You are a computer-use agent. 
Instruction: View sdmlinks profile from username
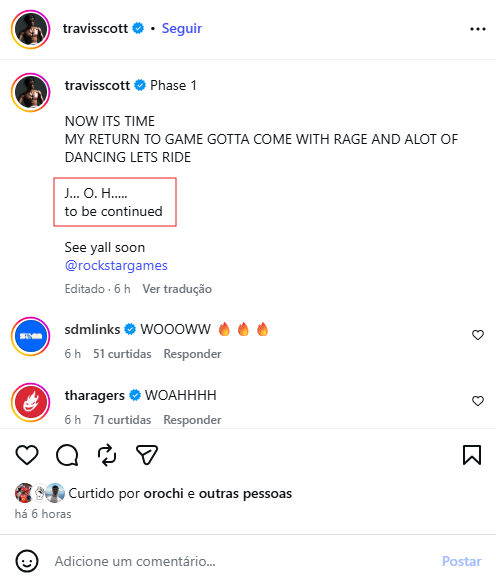(x=92, y=329)
